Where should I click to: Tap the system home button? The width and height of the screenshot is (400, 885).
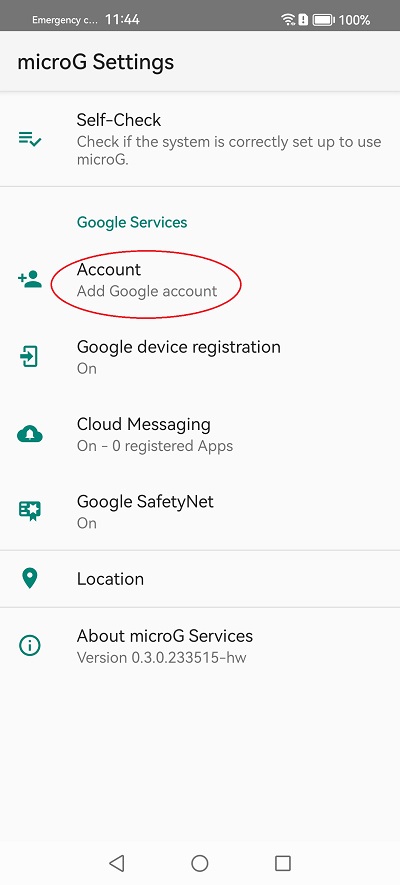click(x=200, y=863)
